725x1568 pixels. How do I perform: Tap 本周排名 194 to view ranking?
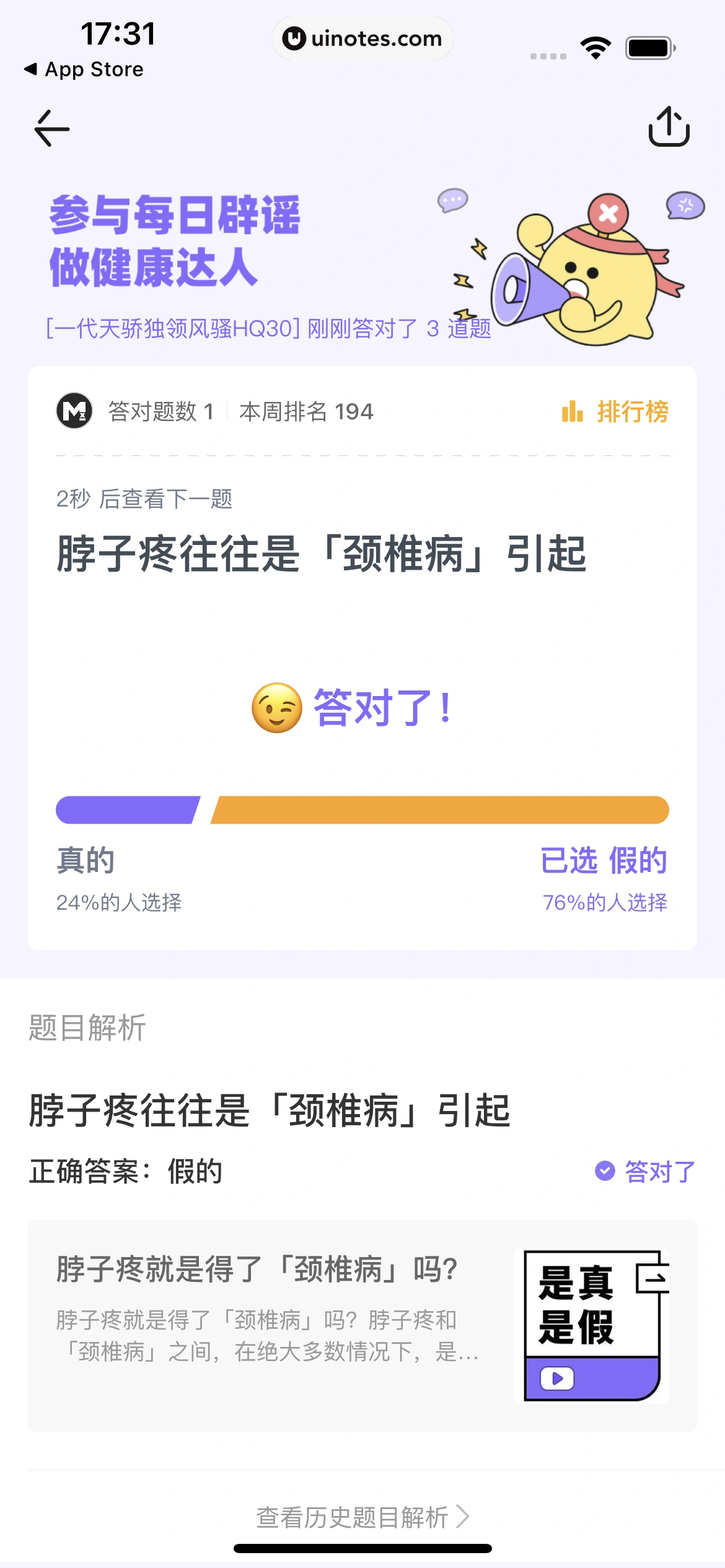click(306, 411)
